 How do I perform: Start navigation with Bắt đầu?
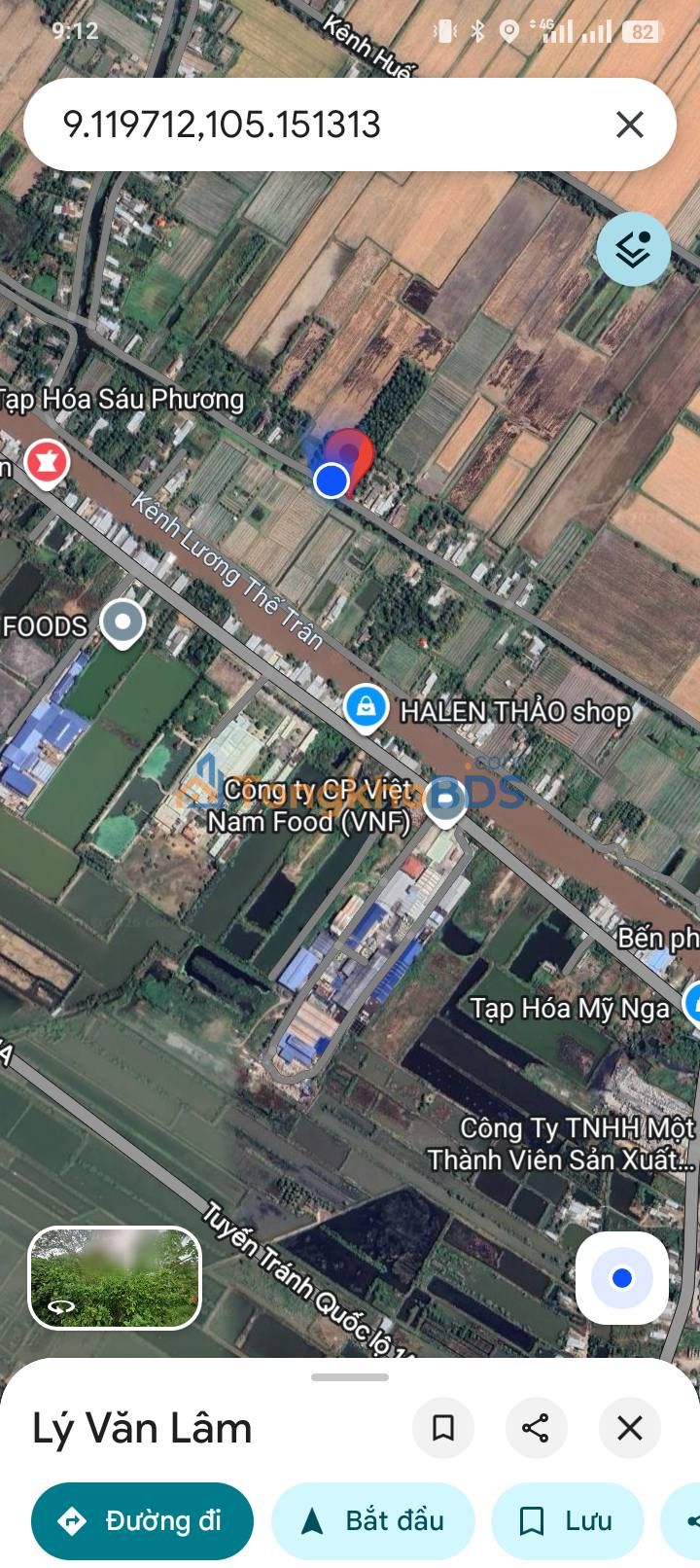[373, 1521]
